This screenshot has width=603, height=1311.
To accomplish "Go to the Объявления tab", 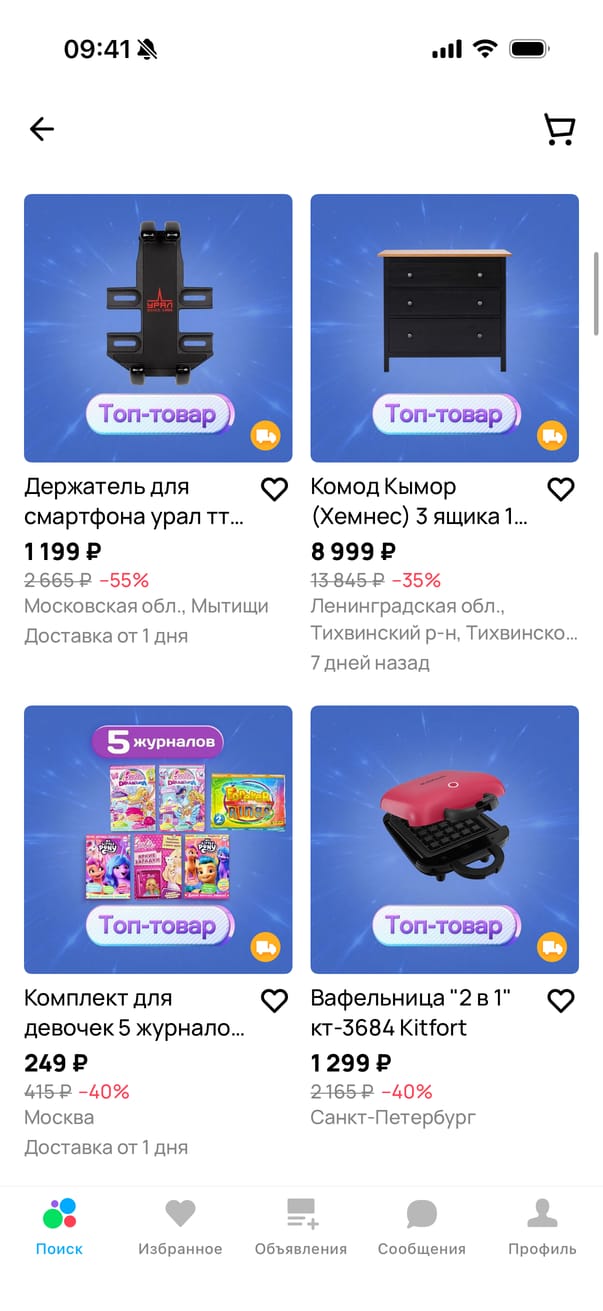I will (301, 1226).
